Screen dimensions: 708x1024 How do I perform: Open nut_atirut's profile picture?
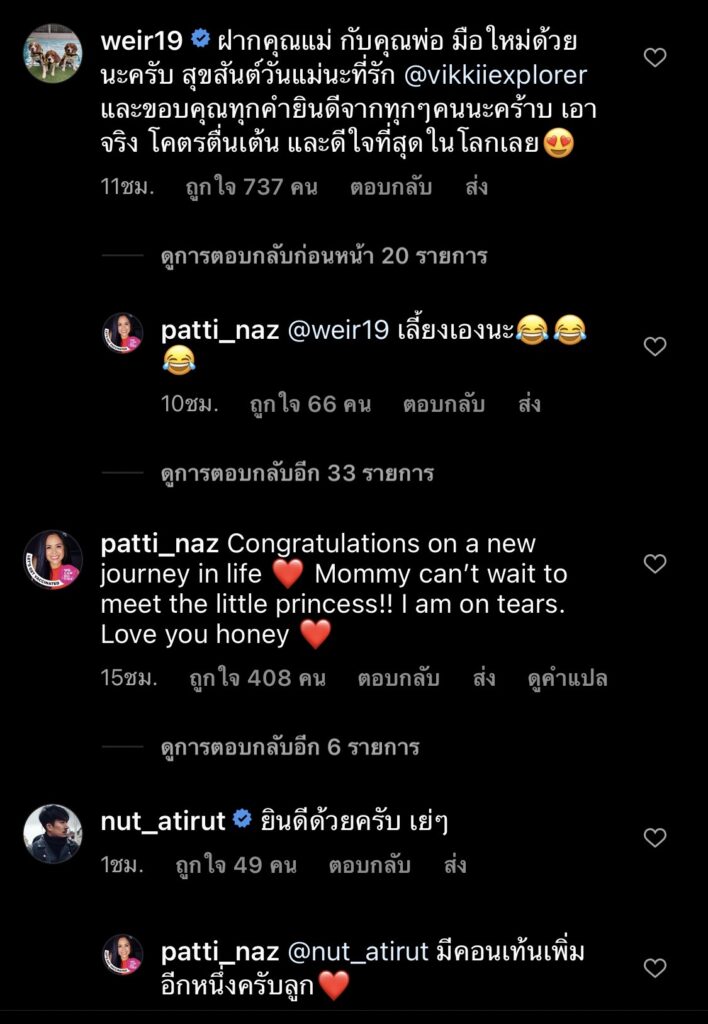52,832
